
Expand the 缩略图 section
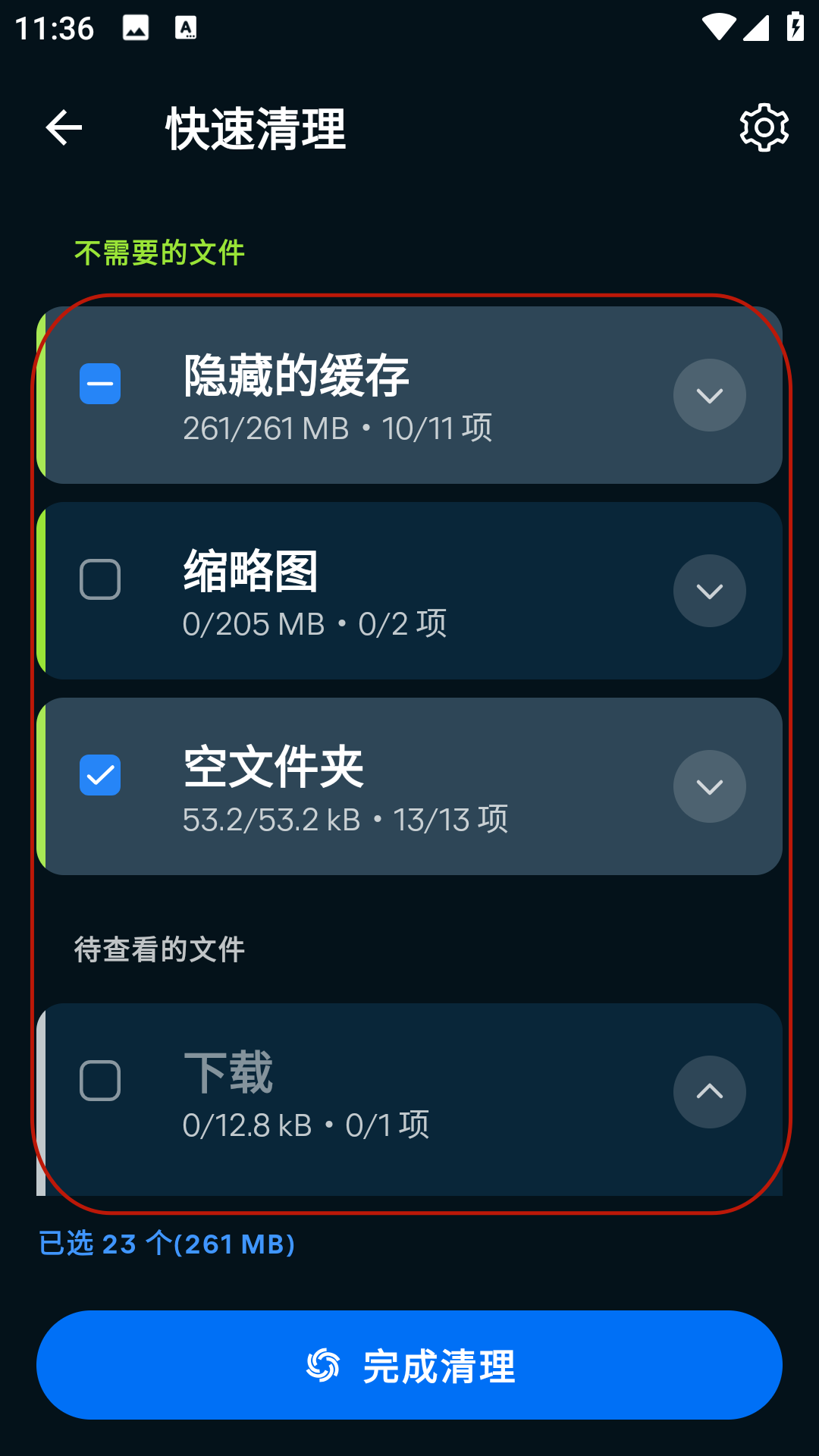pos(709,591)
